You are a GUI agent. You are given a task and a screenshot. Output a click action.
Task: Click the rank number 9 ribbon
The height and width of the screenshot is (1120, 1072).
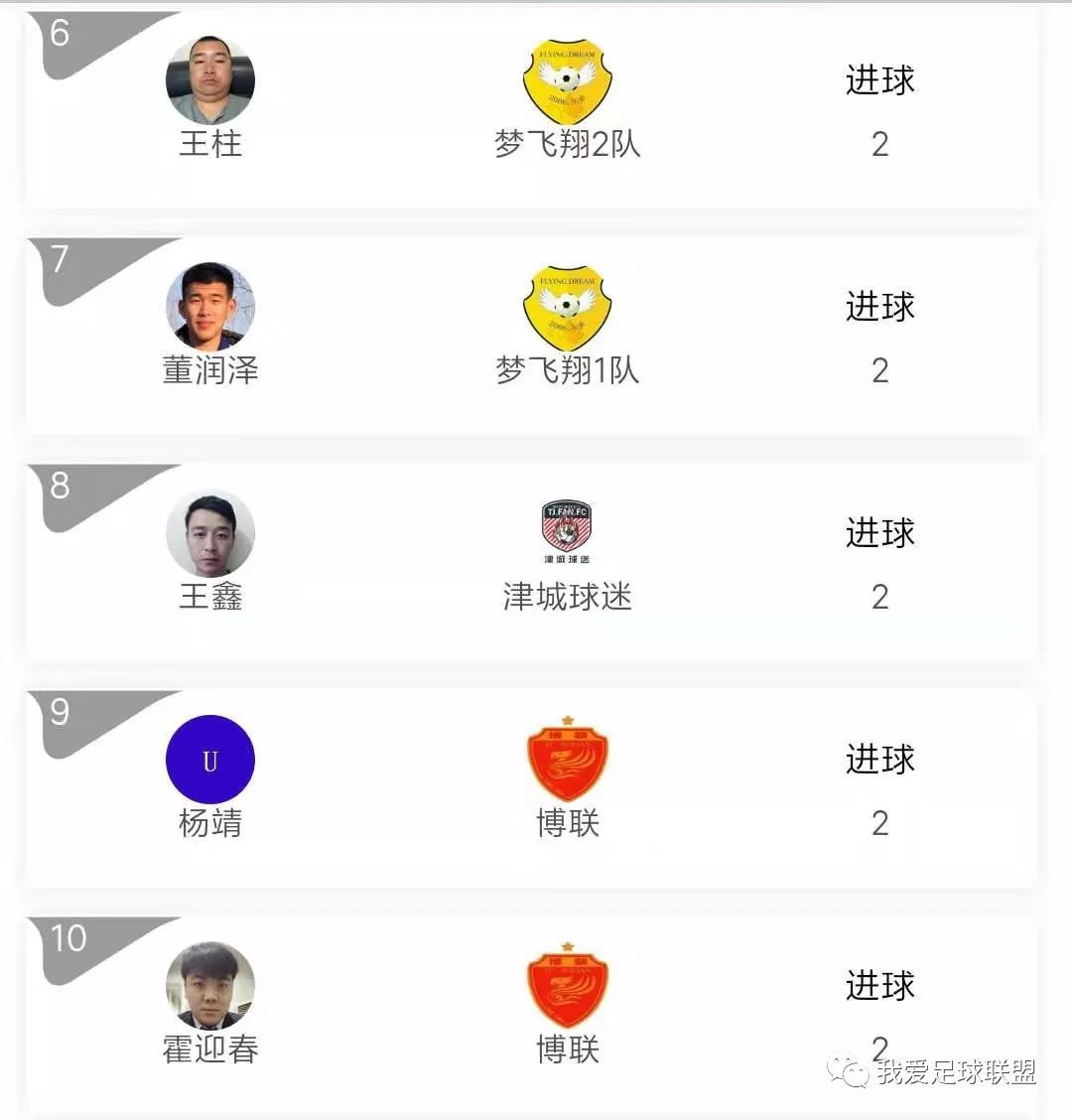point(60,715)
